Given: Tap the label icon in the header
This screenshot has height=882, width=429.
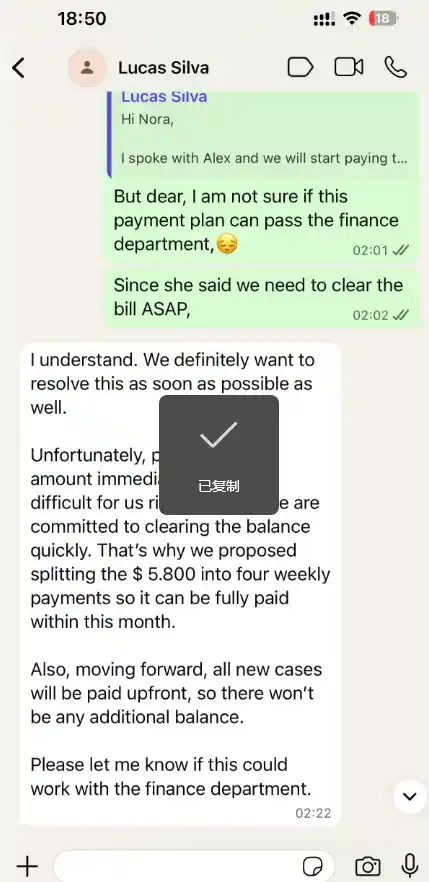Looking at the screenshot, I should pos(300,68).
